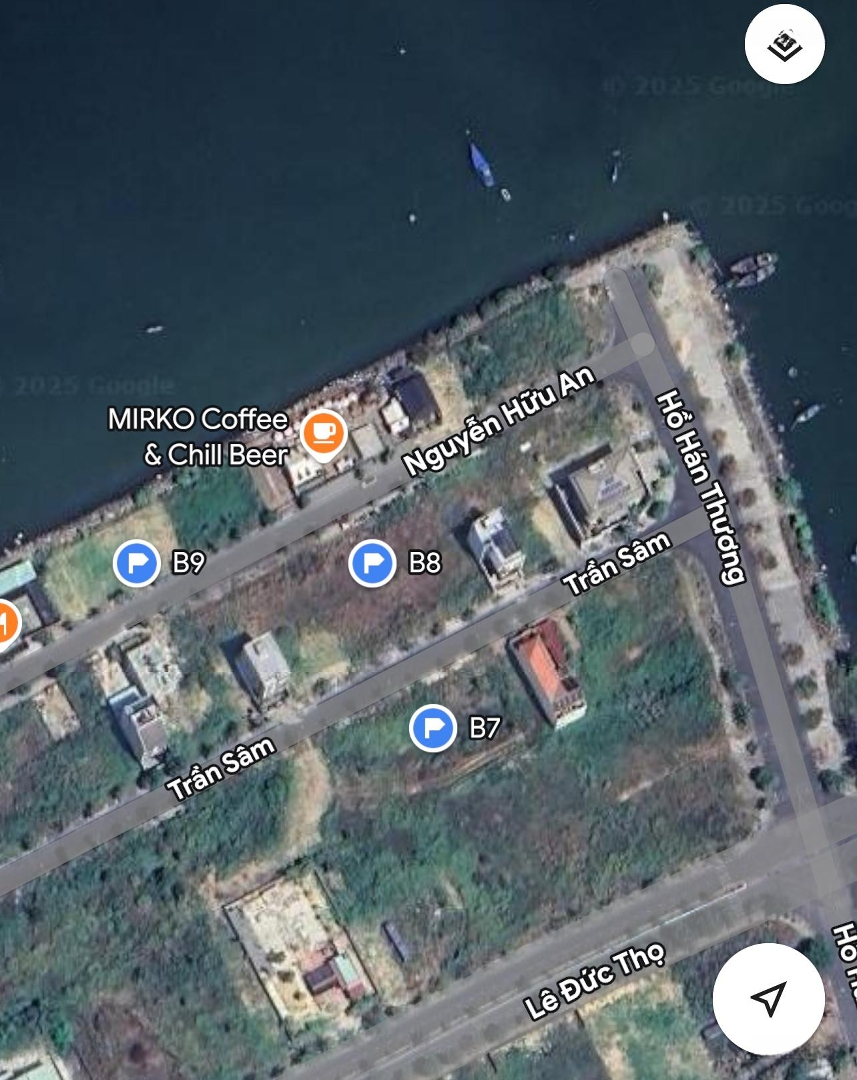
Task: Select the B9 parking marker
Action: pos(137,563)
